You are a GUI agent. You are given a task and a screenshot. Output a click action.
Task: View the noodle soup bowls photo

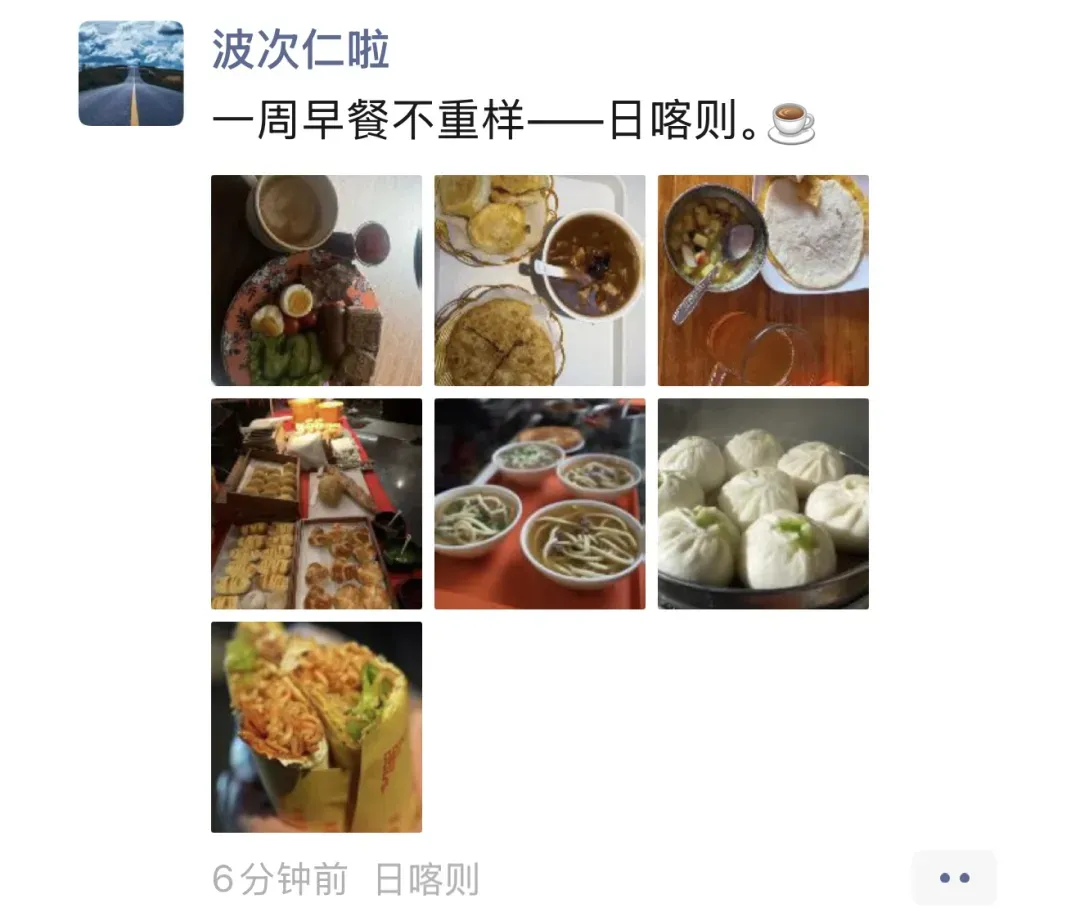tap(539, 503)
